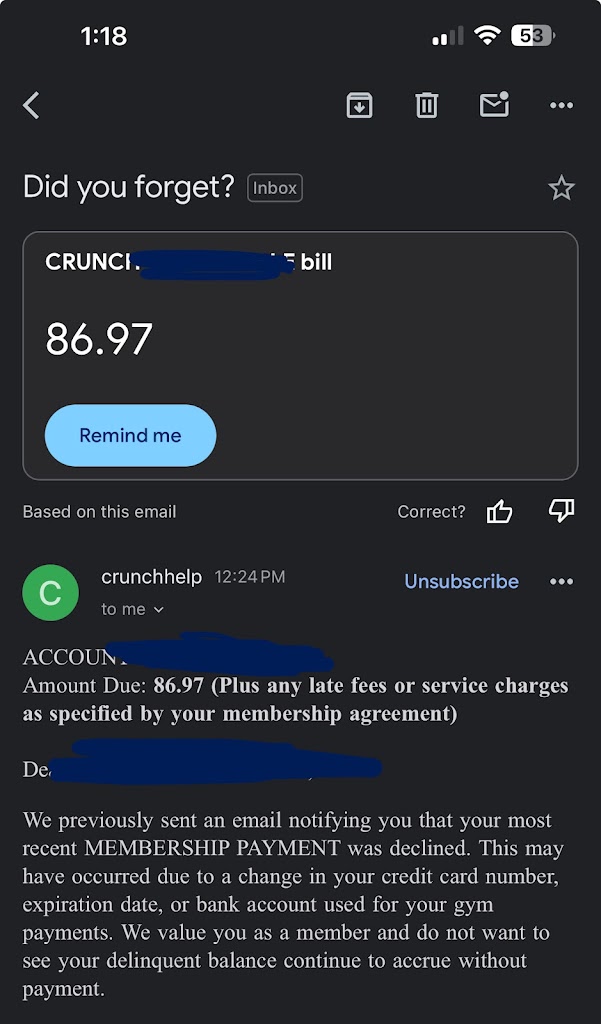Give thumbs down to bill summary
The height and width of the screenshot is (1024, 601).
(561, 512)
